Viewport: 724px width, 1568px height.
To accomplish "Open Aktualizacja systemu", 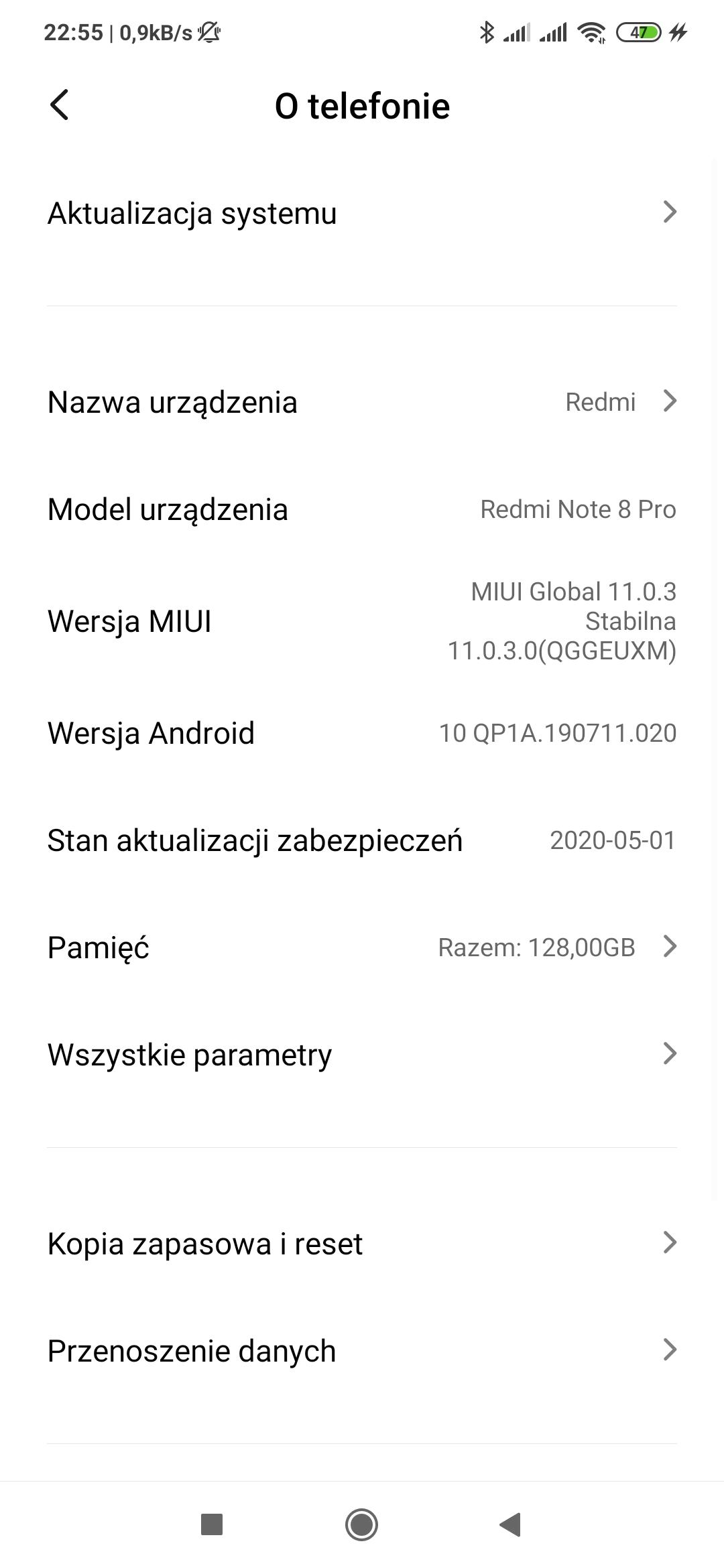I will [362, 213].
